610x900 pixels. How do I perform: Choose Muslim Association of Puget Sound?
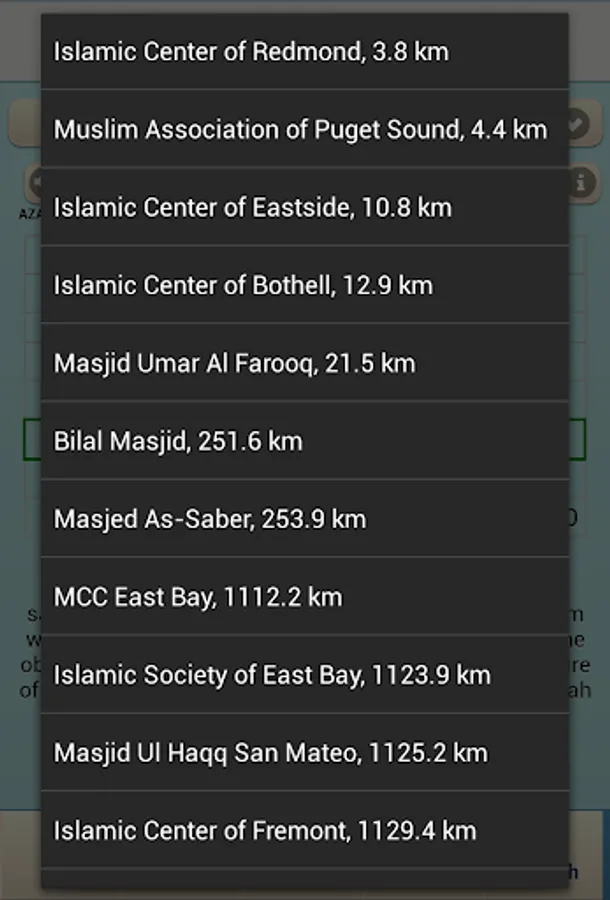304,129
